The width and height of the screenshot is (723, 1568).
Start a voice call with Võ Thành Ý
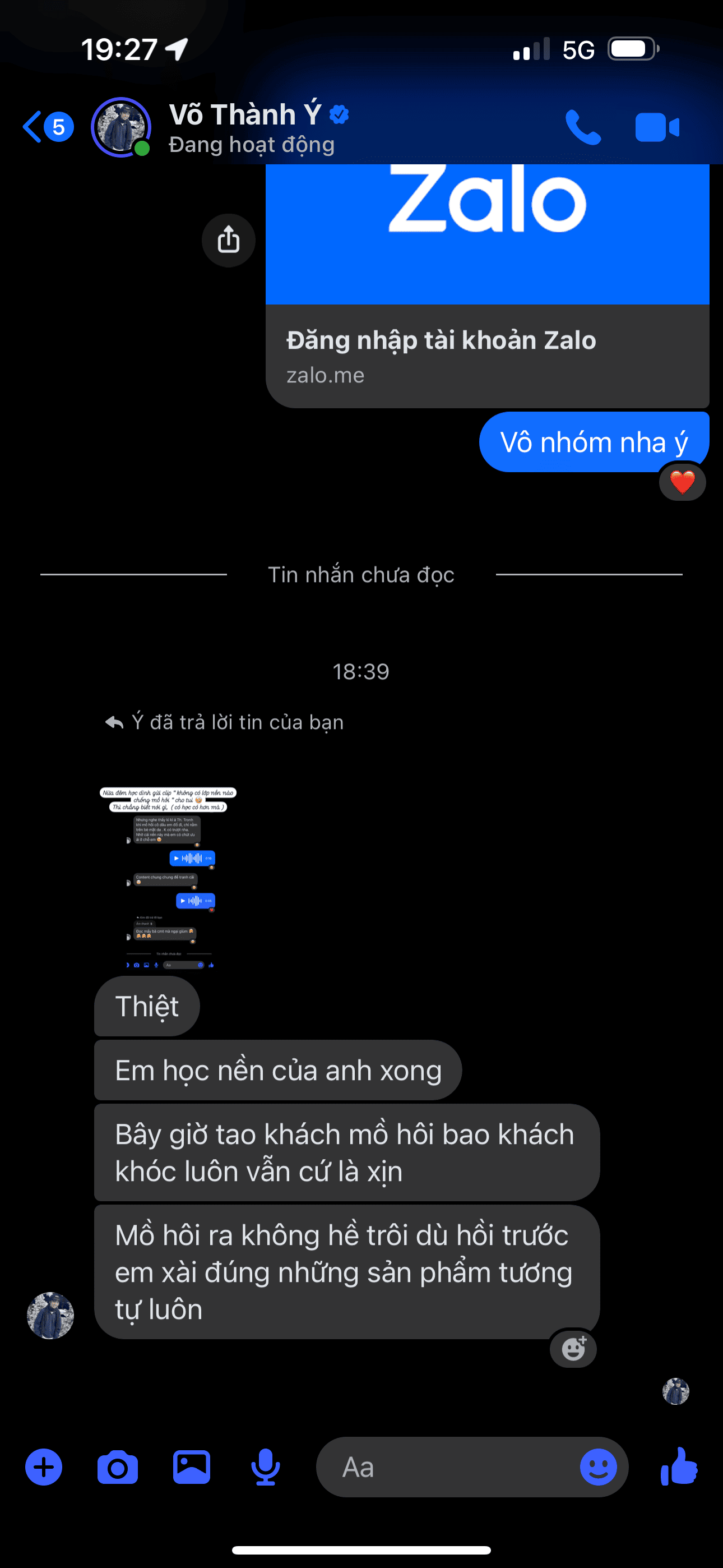[x=582, y=127]
